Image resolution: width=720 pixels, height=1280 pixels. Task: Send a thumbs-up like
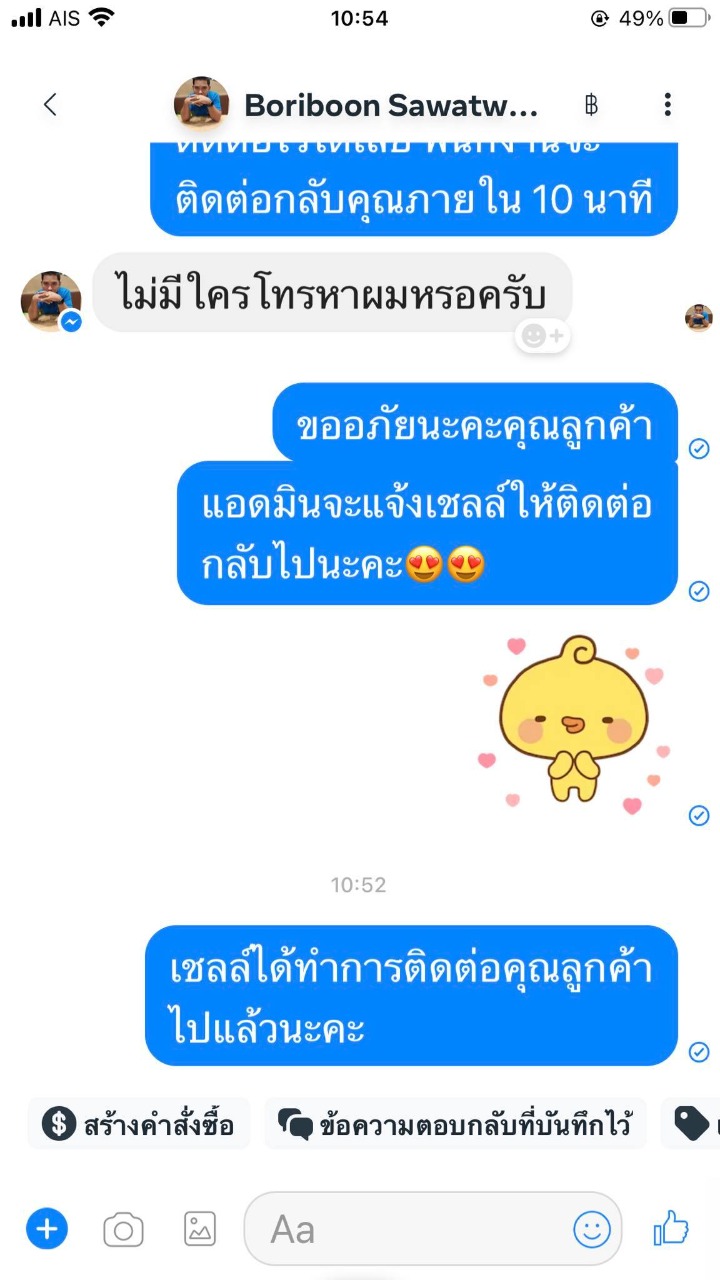(671, 1227)
